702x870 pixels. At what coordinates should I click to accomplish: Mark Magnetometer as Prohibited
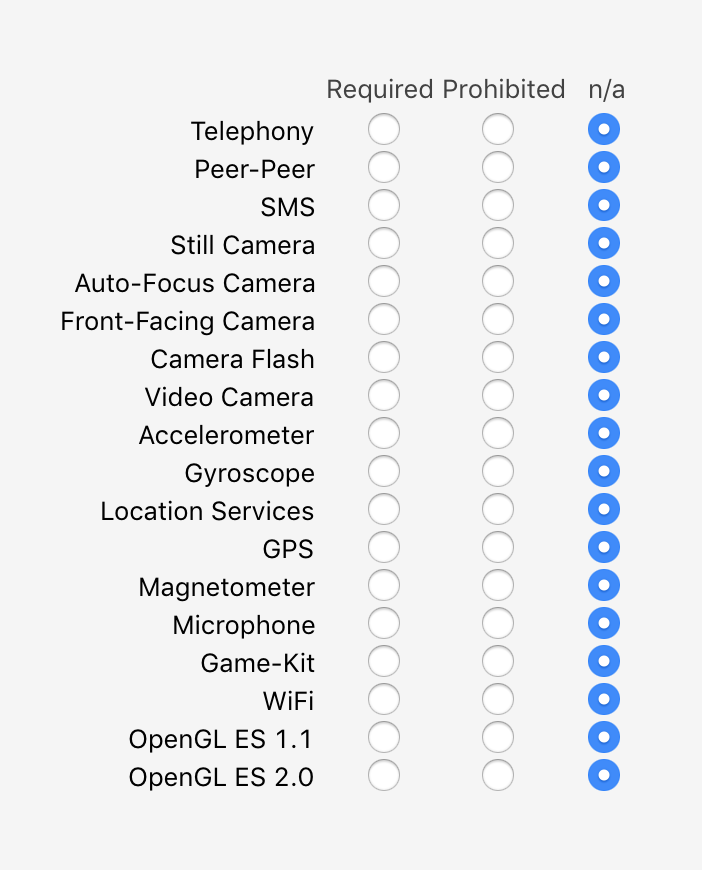tap(498, 586)
